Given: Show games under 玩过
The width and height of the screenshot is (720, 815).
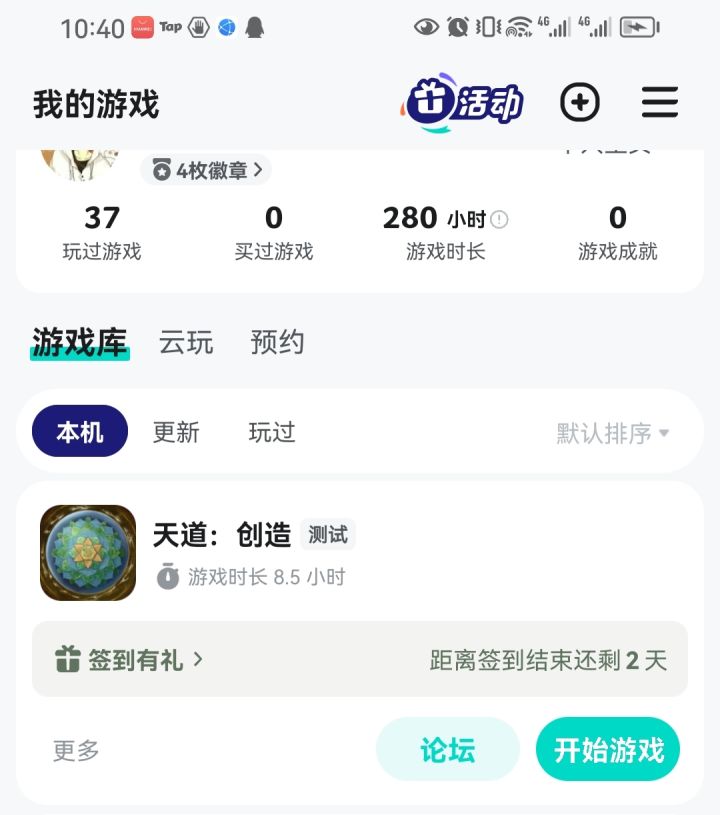Looking at the screenshot, I should click(272, 432).
